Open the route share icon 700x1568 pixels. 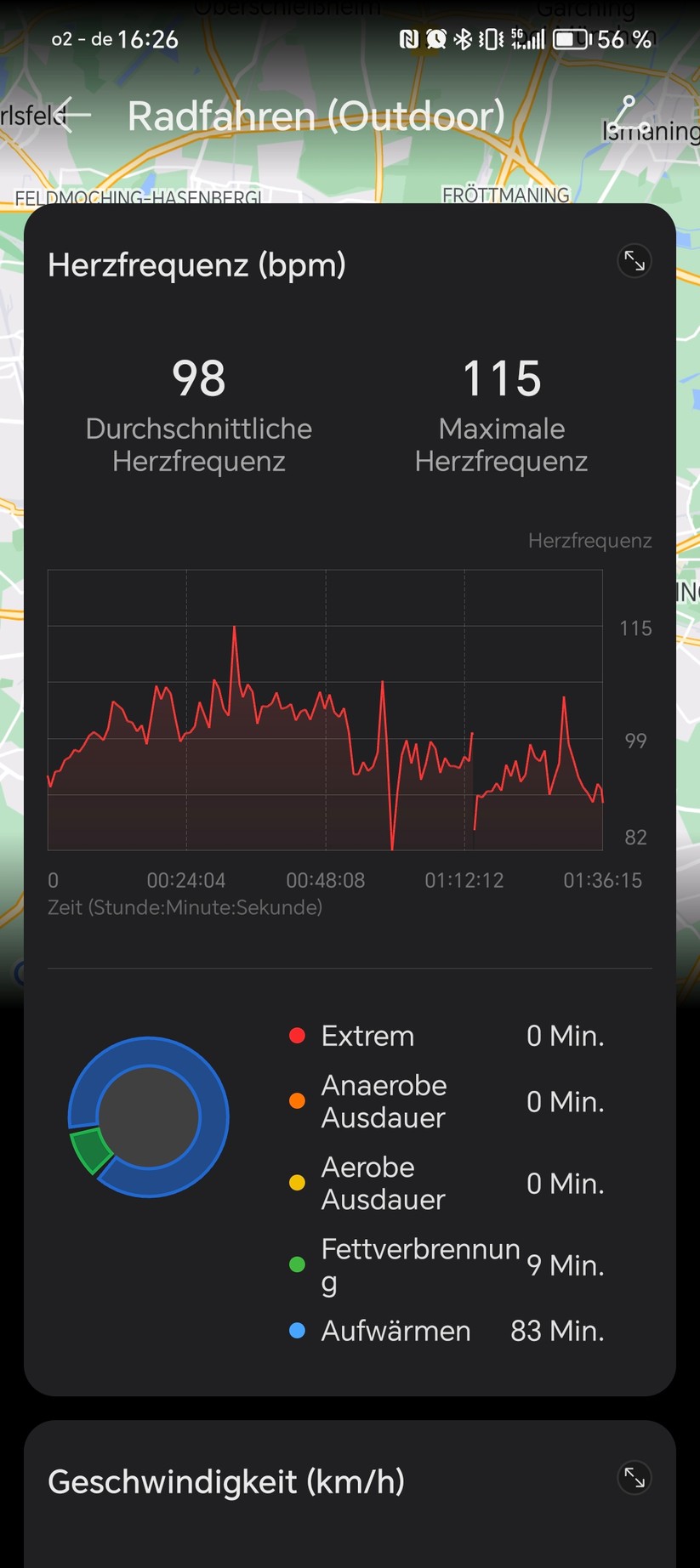[626, 114]
